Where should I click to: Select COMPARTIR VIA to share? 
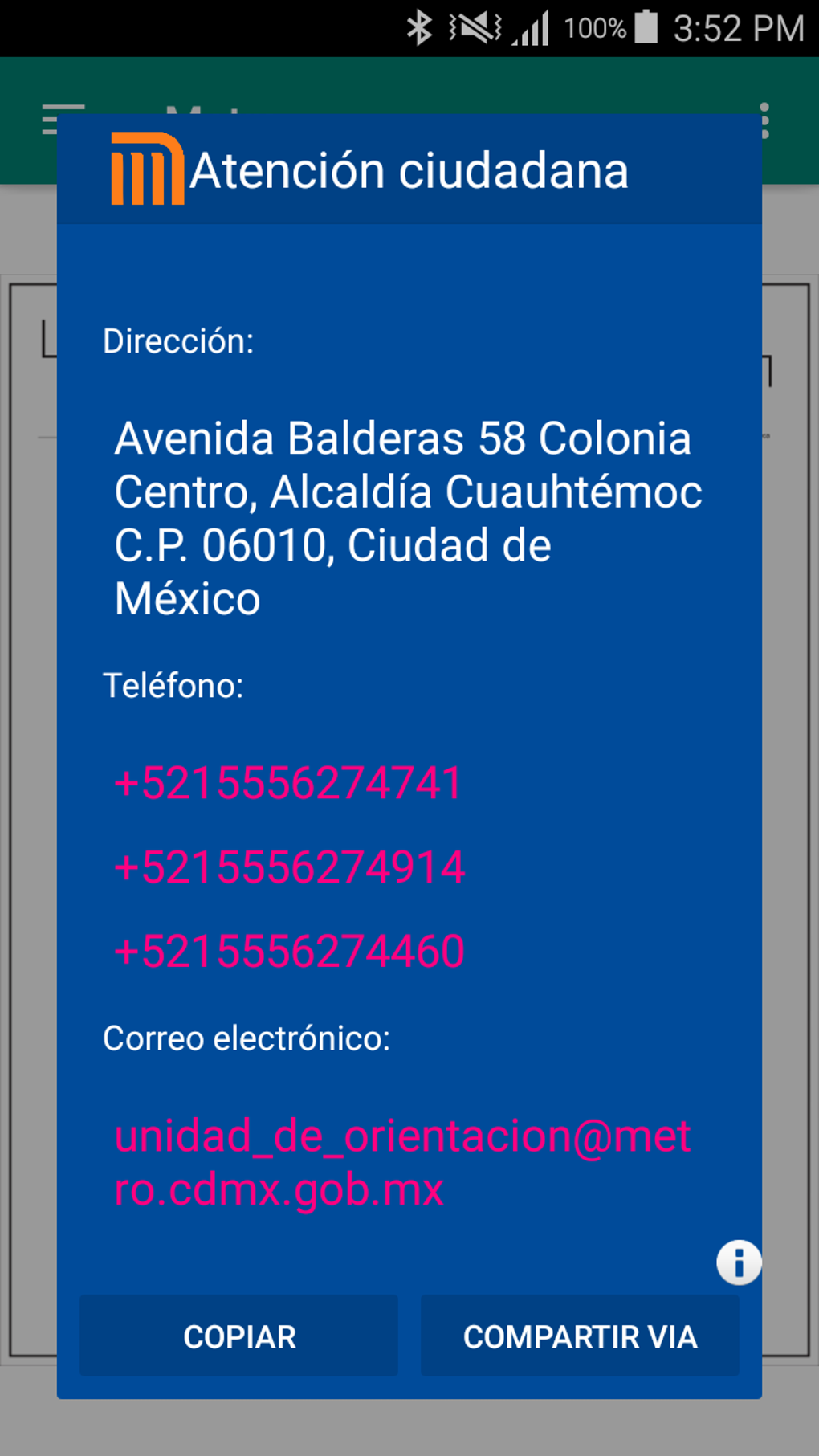click(x=580, y=1337)
